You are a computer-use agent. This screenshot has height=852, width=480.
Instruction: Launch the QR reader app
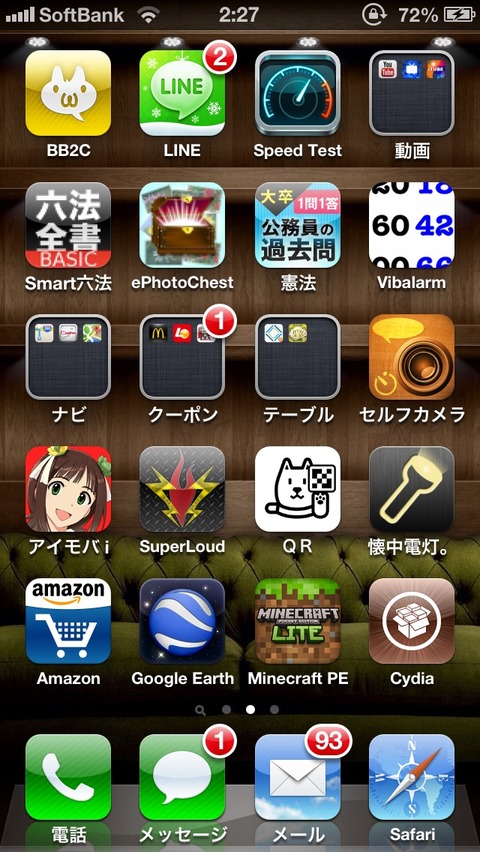(297, 489)
